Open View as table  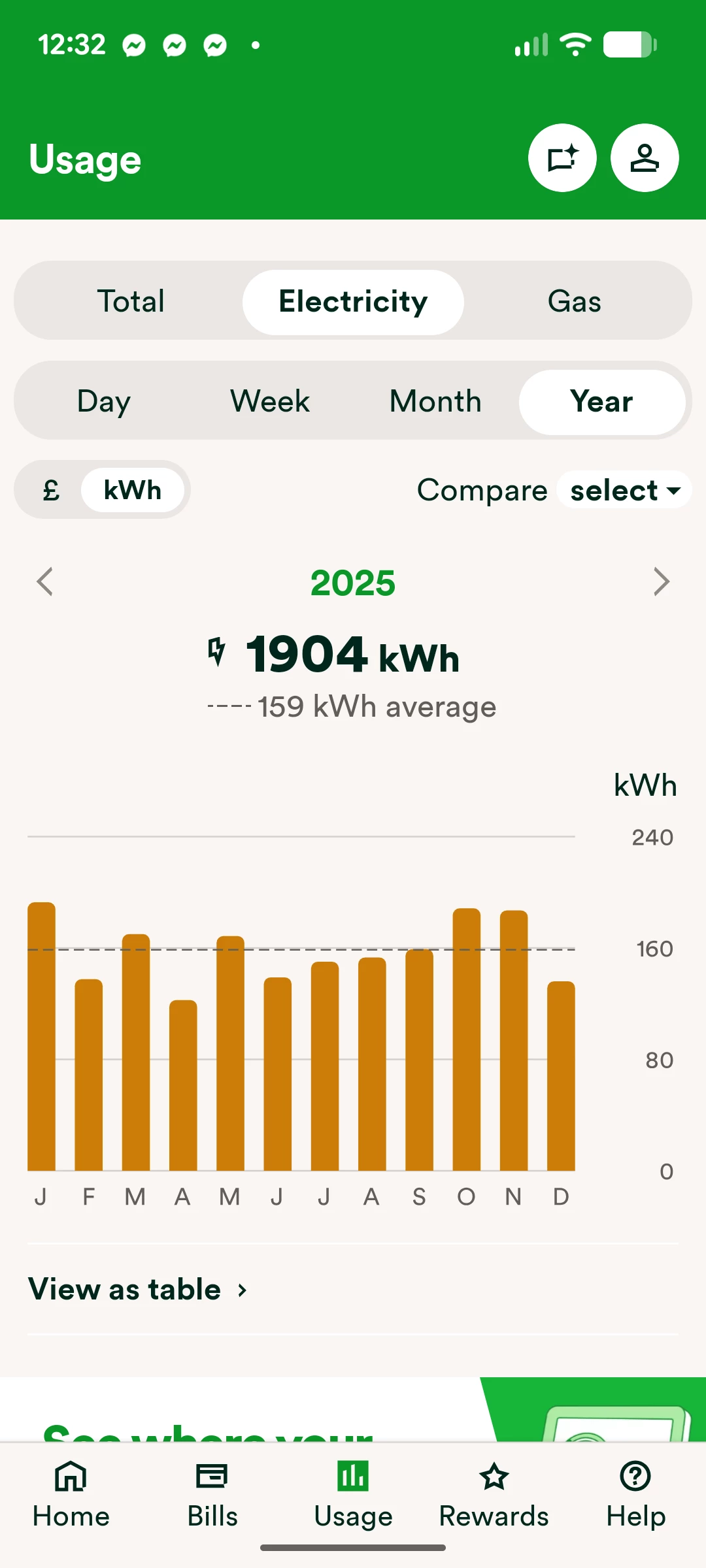point(139,1290)
